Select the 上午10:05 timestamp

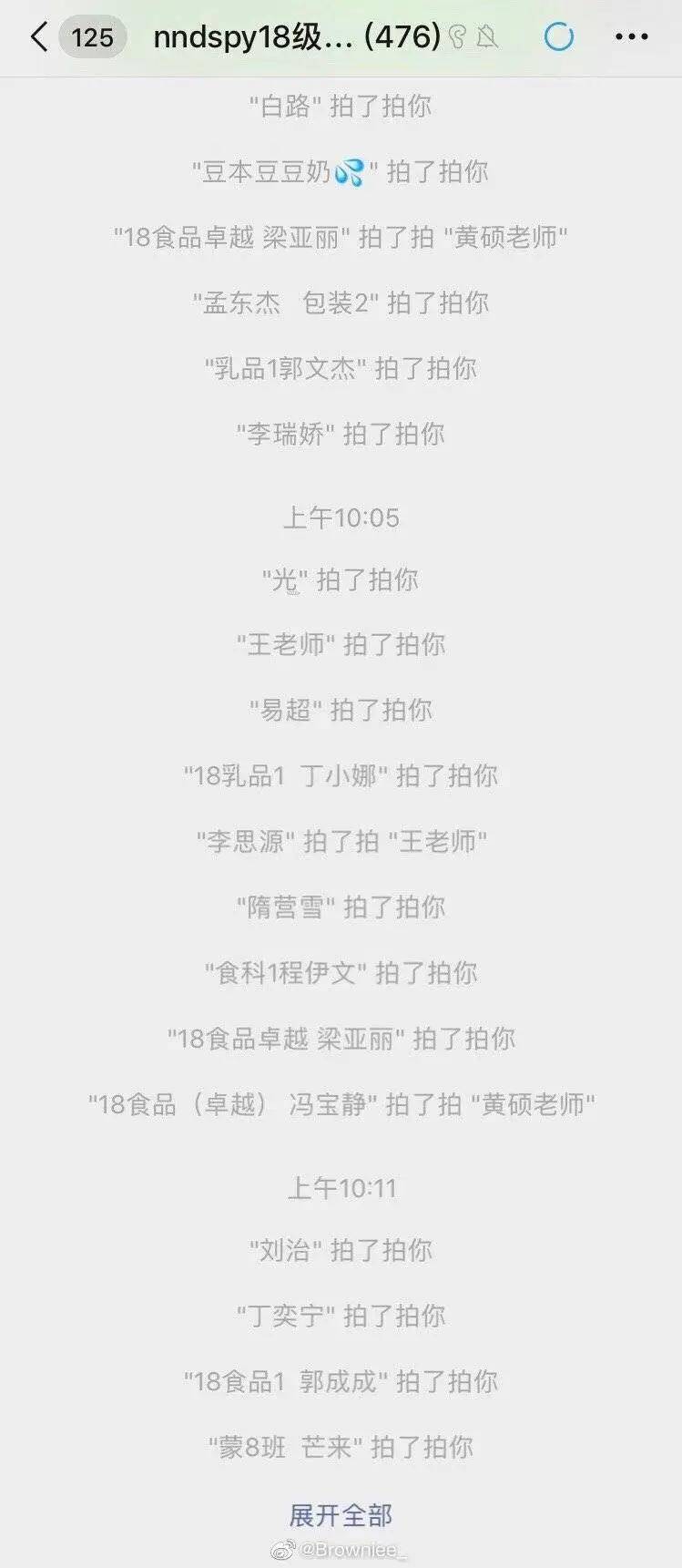click(x=341, y=518)
